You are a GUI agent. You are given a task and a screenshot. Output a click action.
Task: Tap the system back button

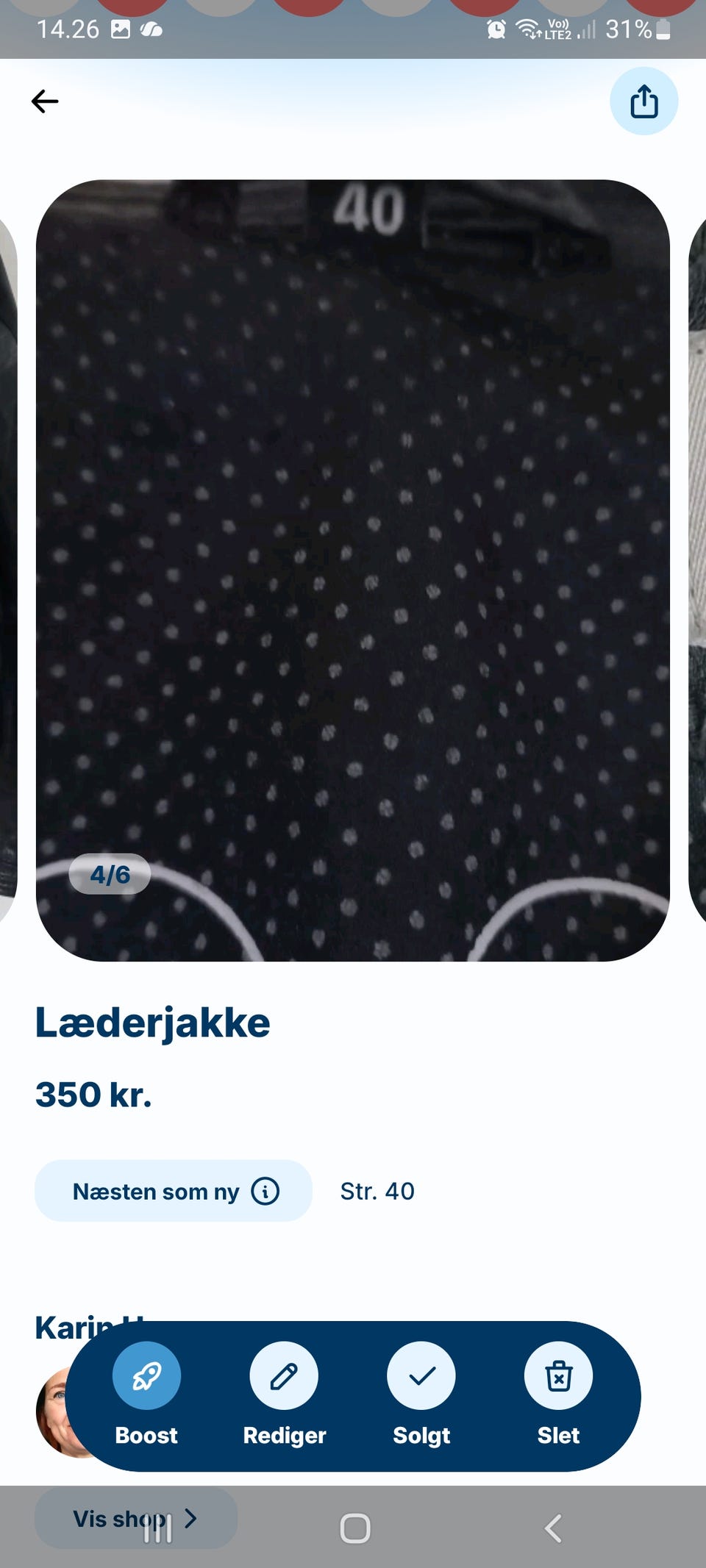tap(553, 1529)
